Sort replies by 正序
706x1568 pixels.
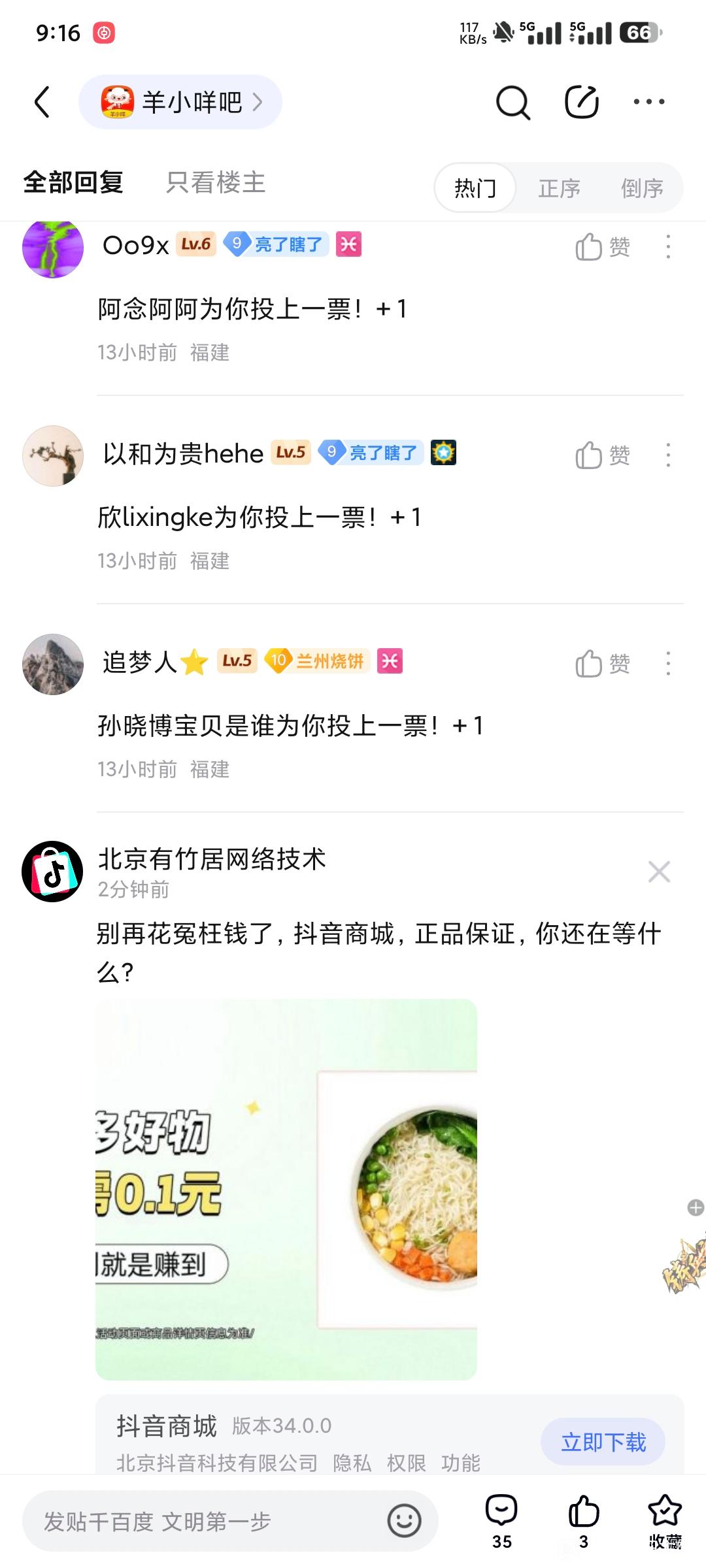[x=559, y=188]
